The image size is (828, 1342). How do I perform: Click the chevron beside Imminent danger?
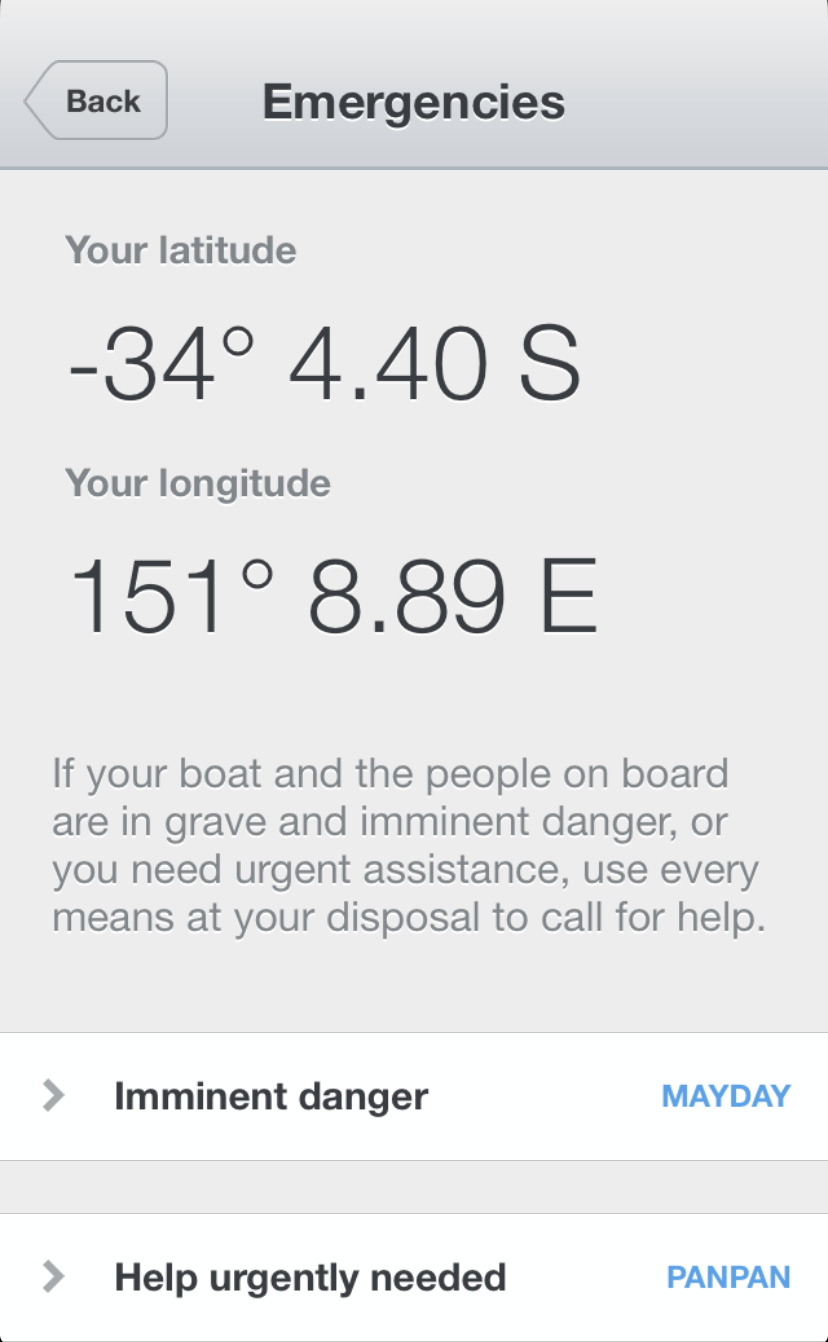[x=56, y=1096]
